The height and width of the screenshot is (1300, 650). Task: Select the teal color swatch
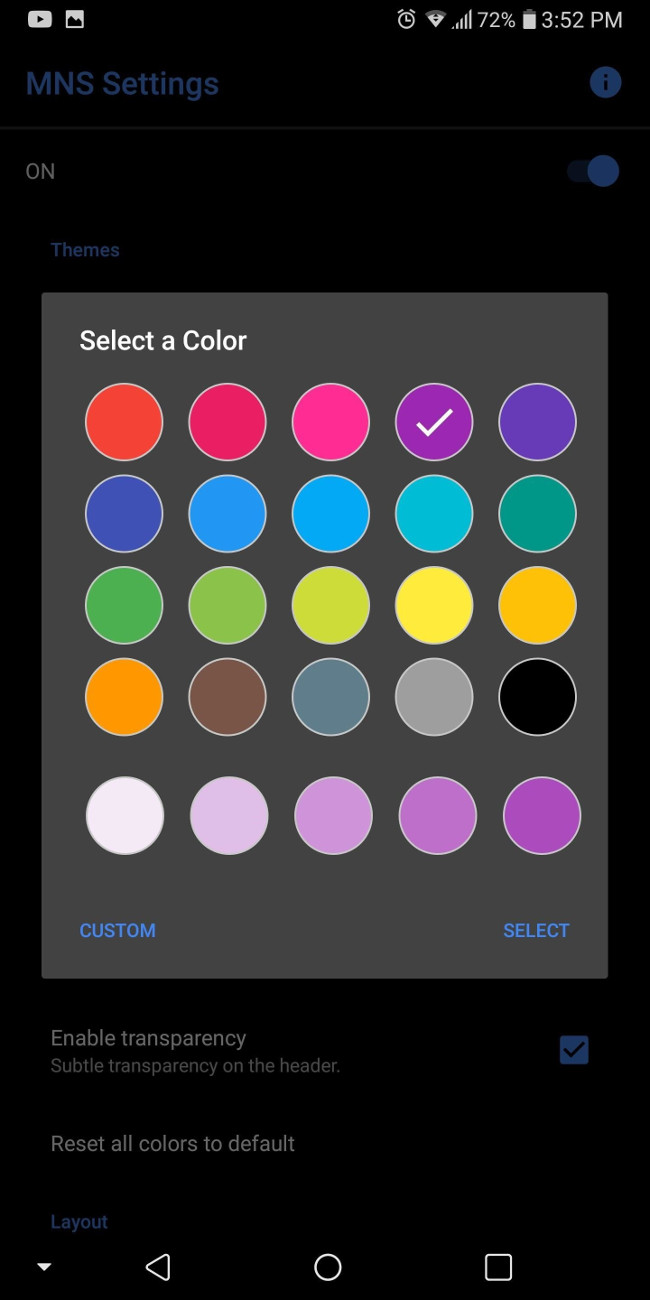pyautogui.click(x=538, y=514)
